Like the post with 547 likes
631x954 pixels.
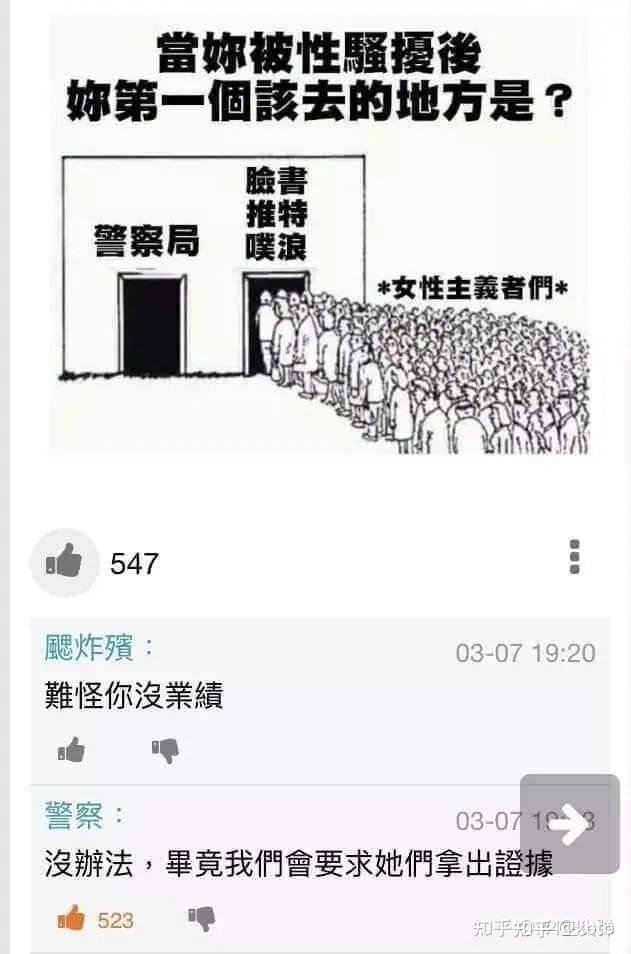tap(65, 563)
